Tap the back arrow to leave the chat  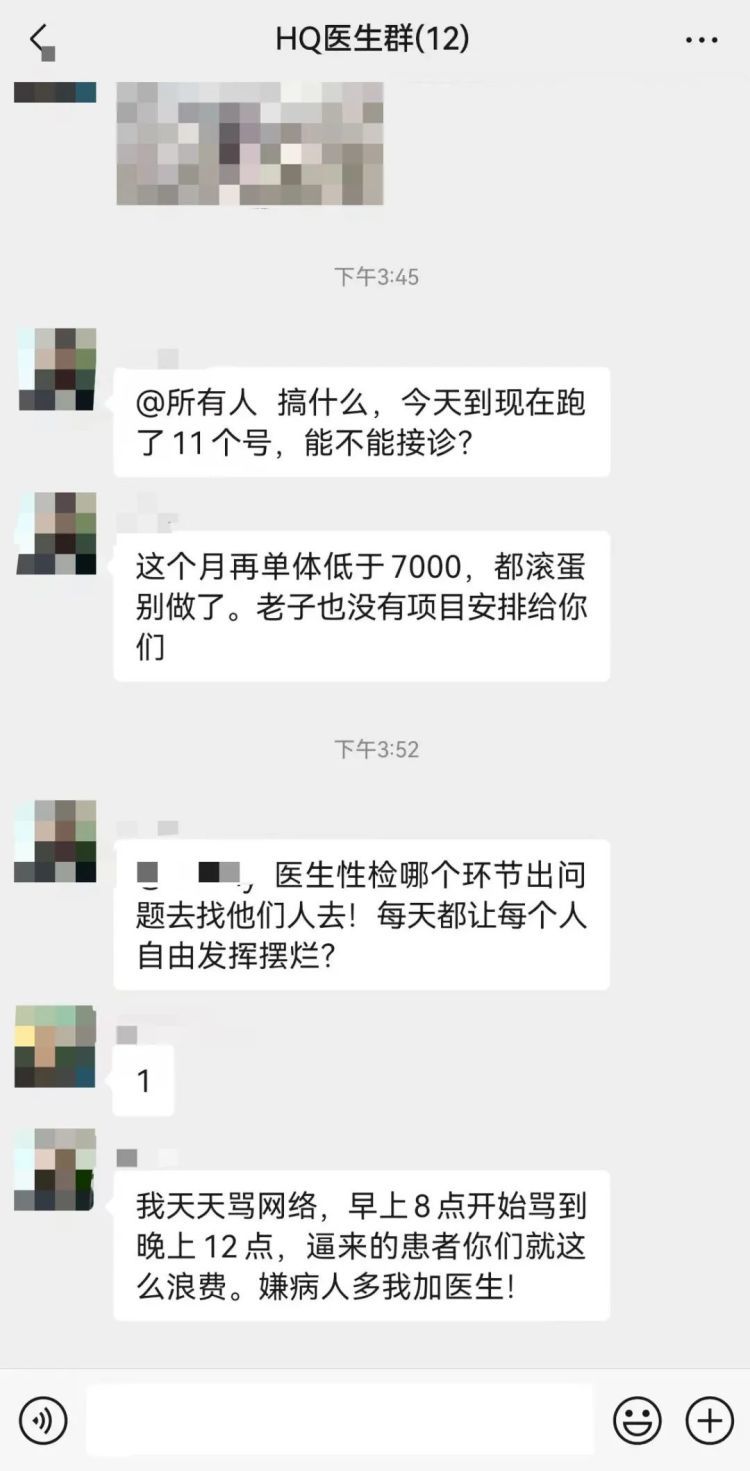(37, 39)
